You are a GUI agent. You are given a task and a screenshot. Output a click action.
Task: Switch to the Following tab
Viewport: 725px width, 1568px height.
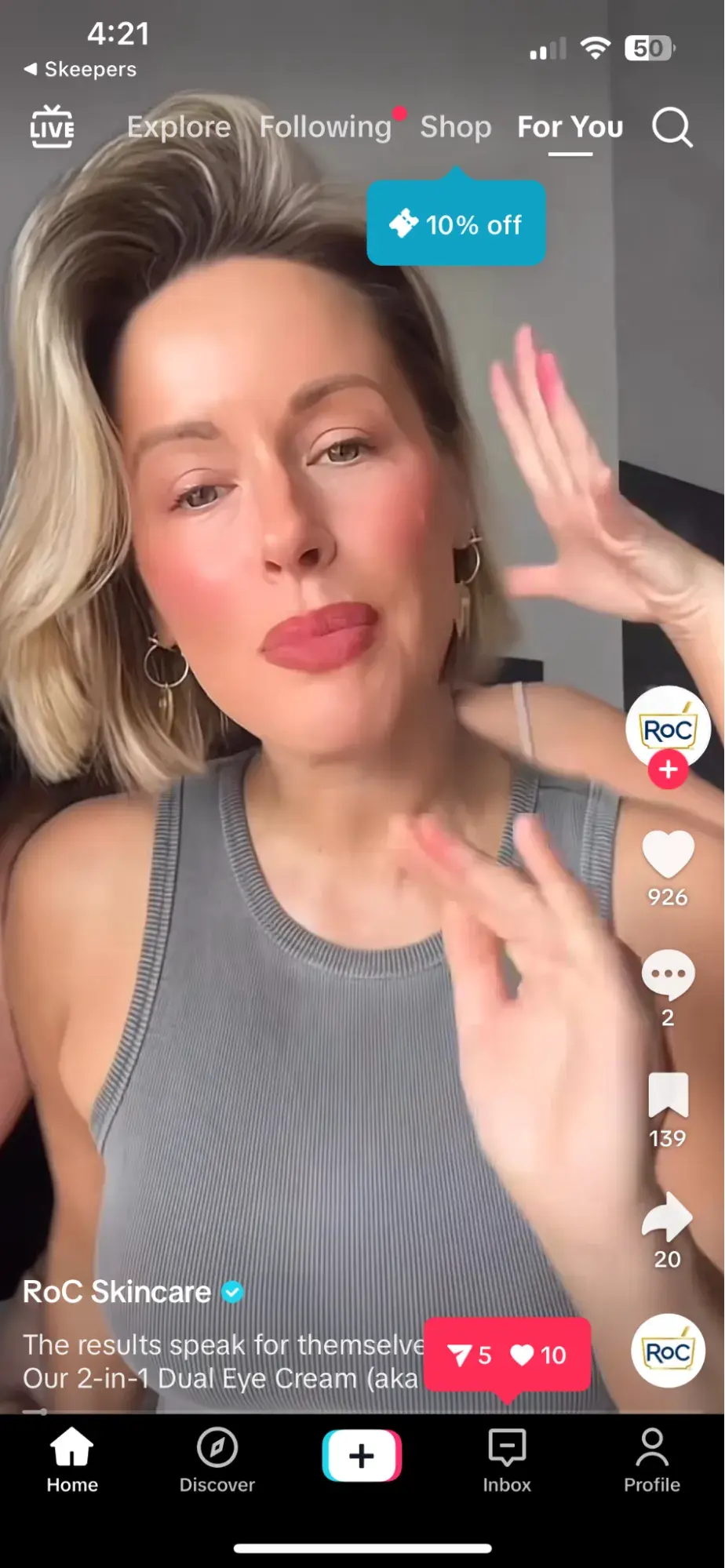pos(325,127)
